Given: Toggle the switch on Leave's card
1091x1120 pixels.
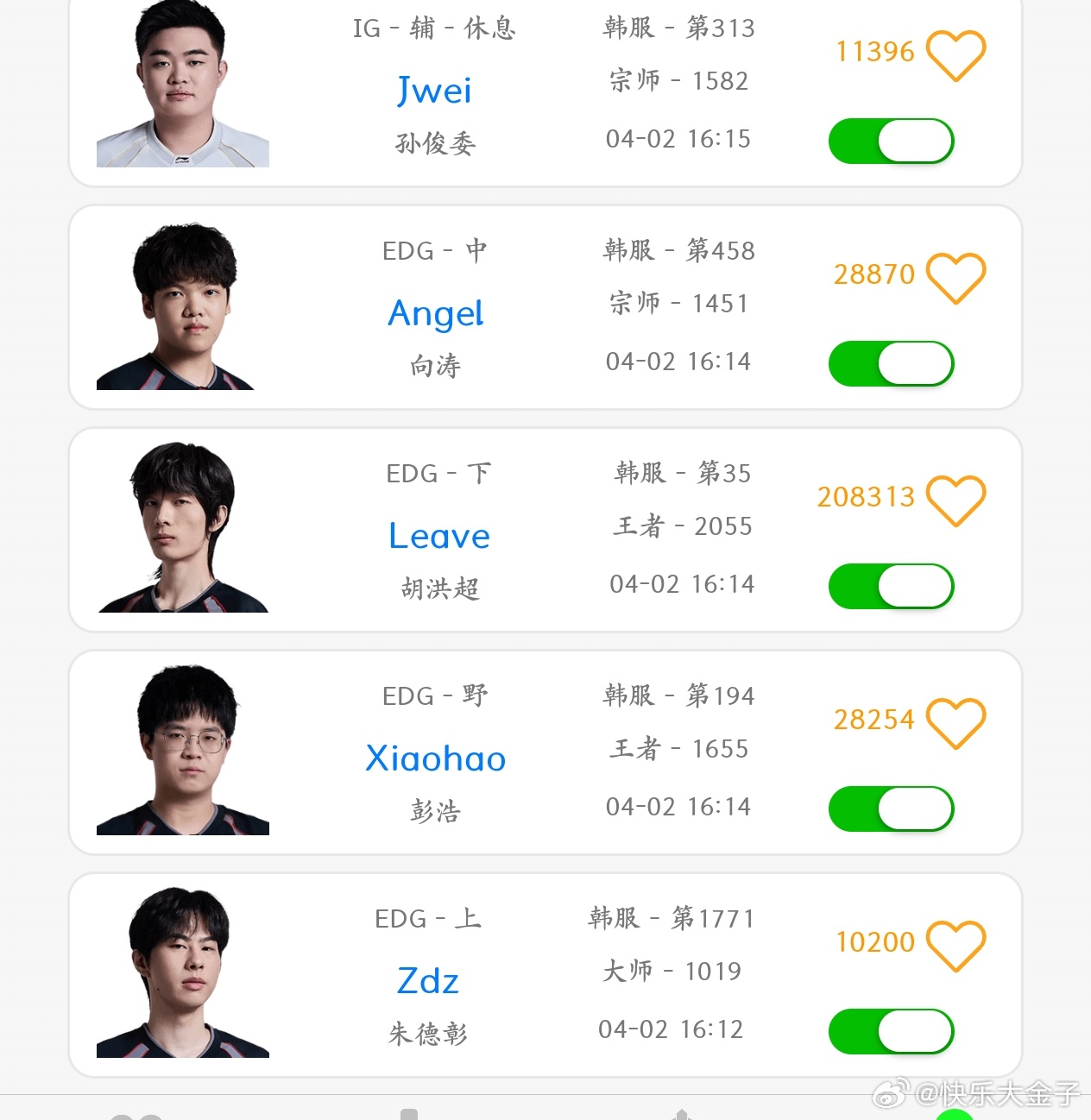Looking at the screenshot, I should (891, 586).
